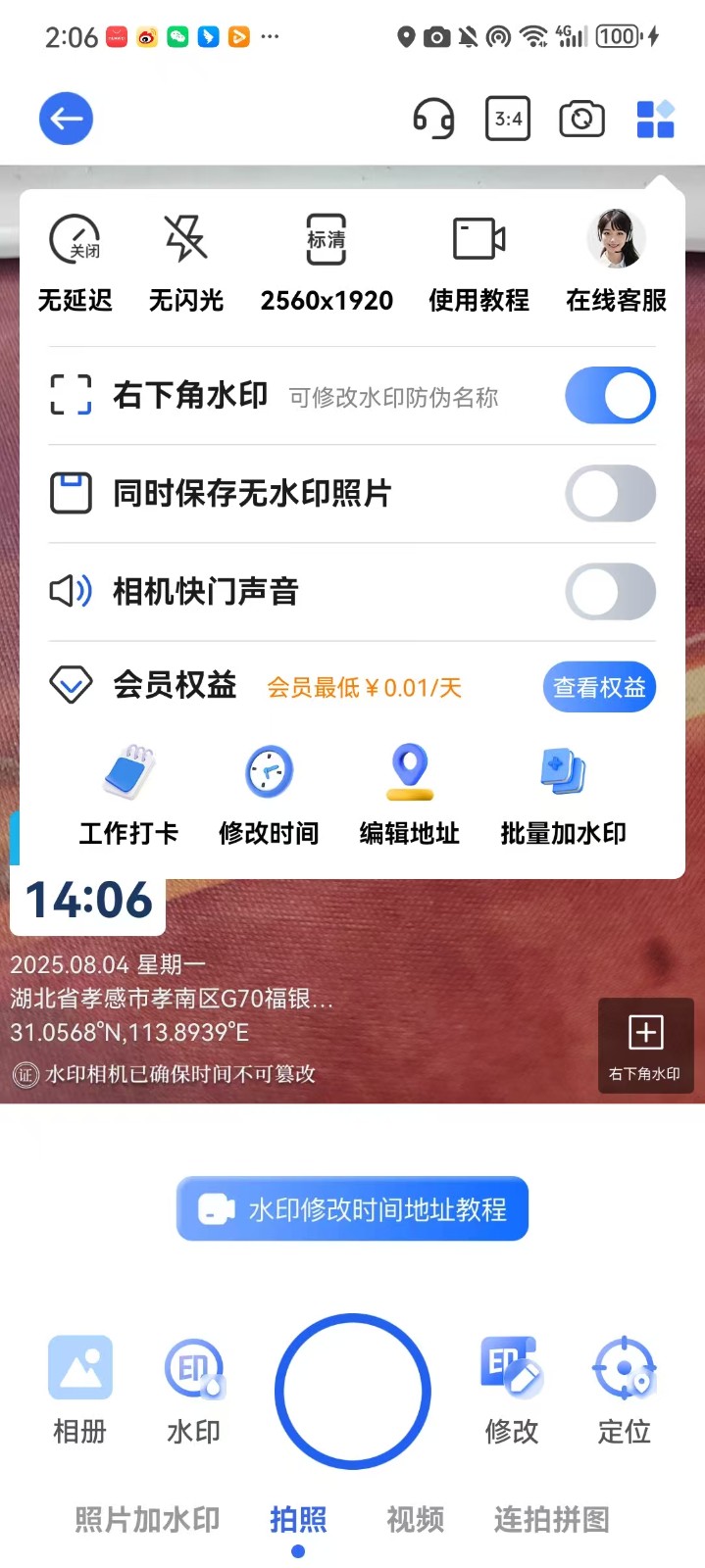Go back with the blue arrow button
The width and height of the screenshot is (705, 1568).
(x=66, y=119)
